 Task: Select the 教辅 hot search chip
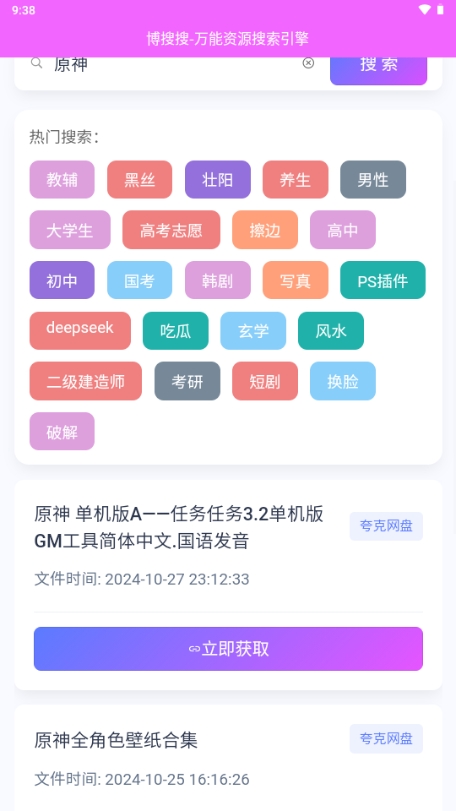(62, 179)
